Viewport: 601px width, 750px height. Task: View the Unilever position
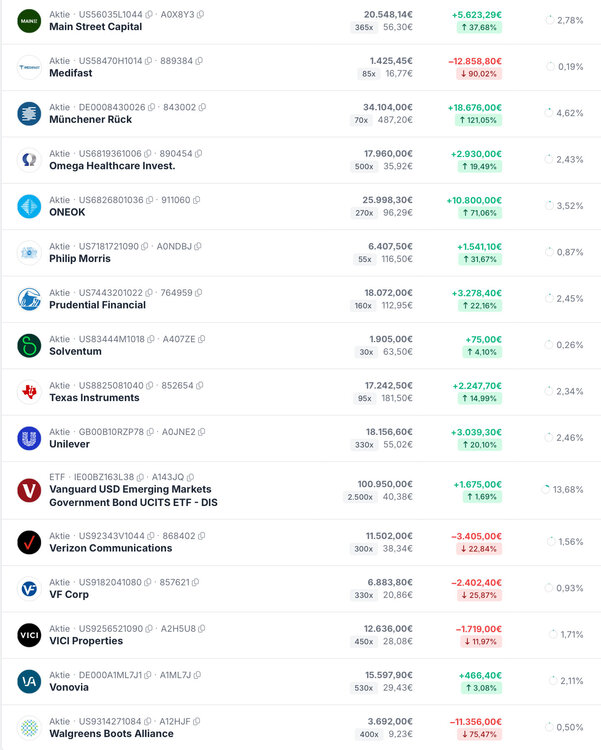tap(70, 444)
